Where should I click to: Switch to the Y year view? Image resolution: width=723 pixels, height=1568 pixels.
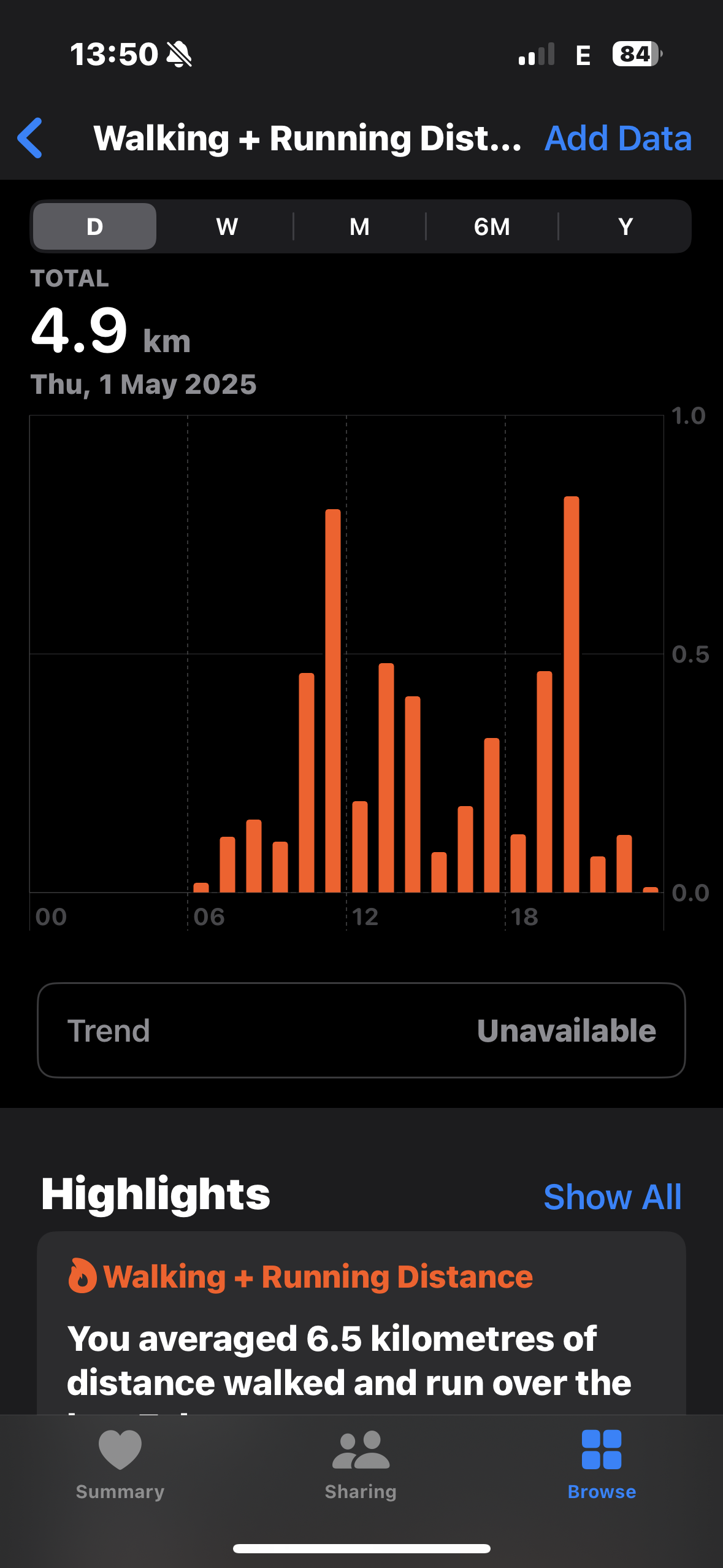tap(625, 226)
